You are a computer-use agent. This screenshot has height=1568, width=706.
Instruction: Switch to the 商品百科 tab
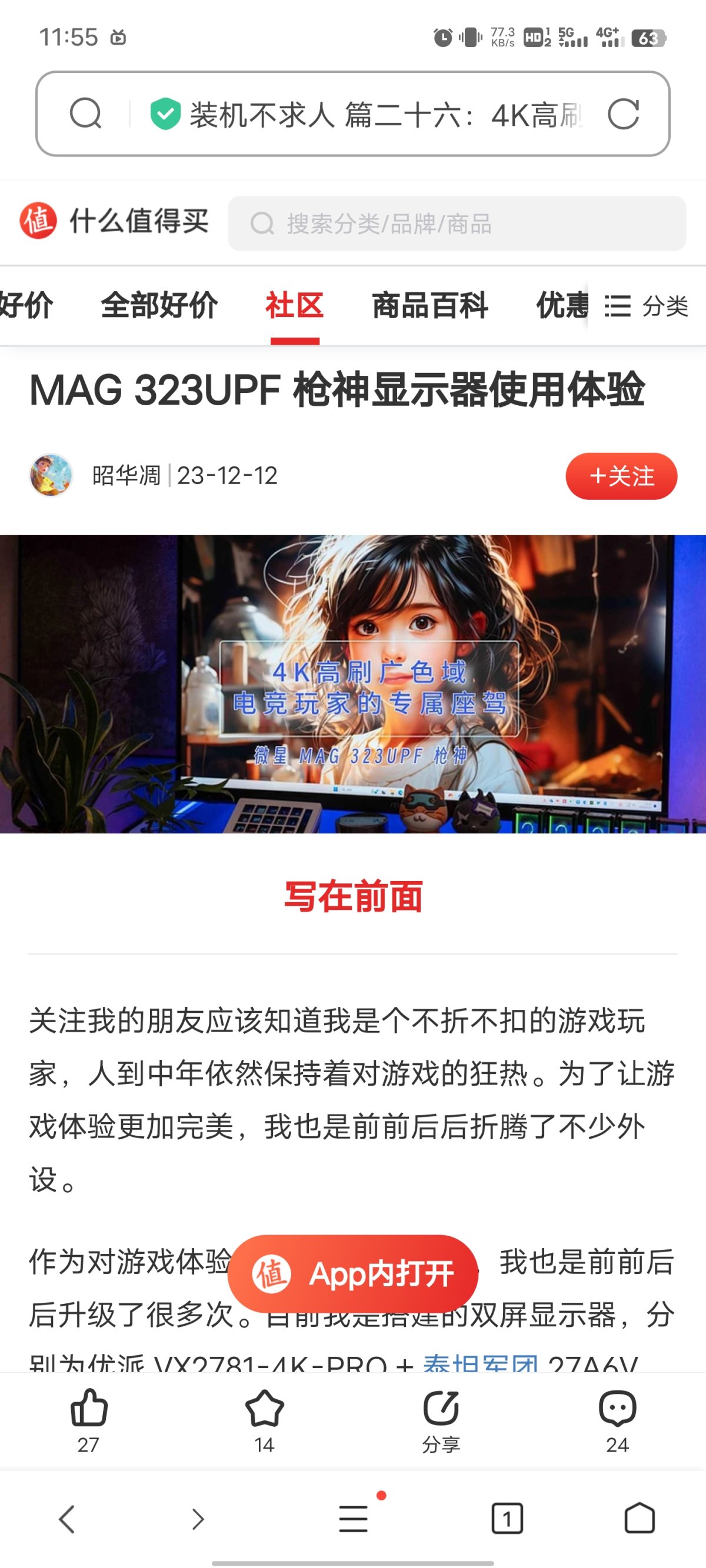click(x=430, y=306)
